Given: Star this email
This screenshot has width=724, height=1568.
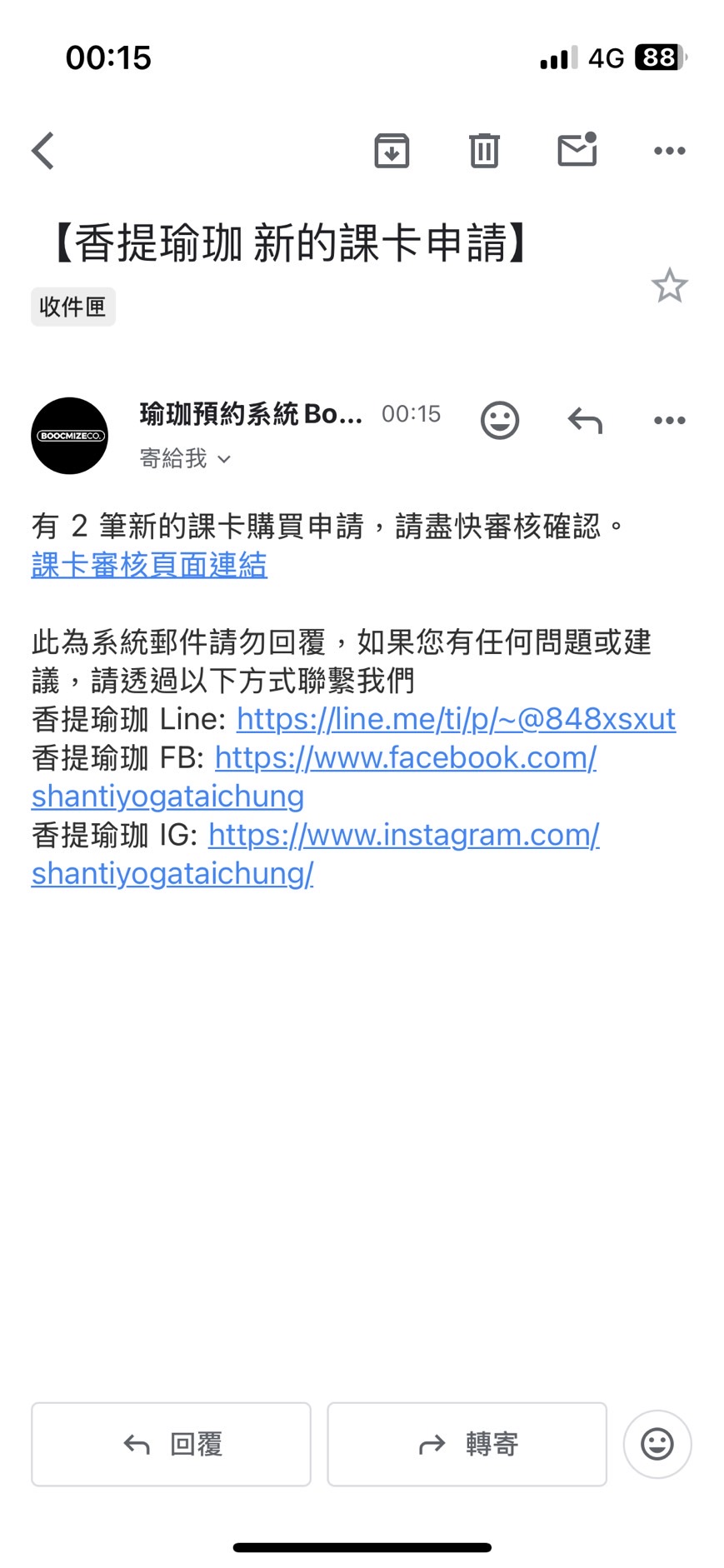Looking at the screenshot, I should pos(669,287).
